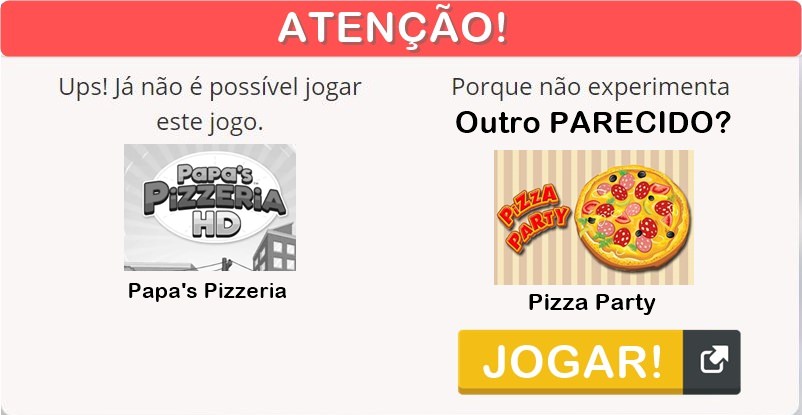Open the Pizza Party game thumbnail
The image size is (802, 415).
point(593,217)
